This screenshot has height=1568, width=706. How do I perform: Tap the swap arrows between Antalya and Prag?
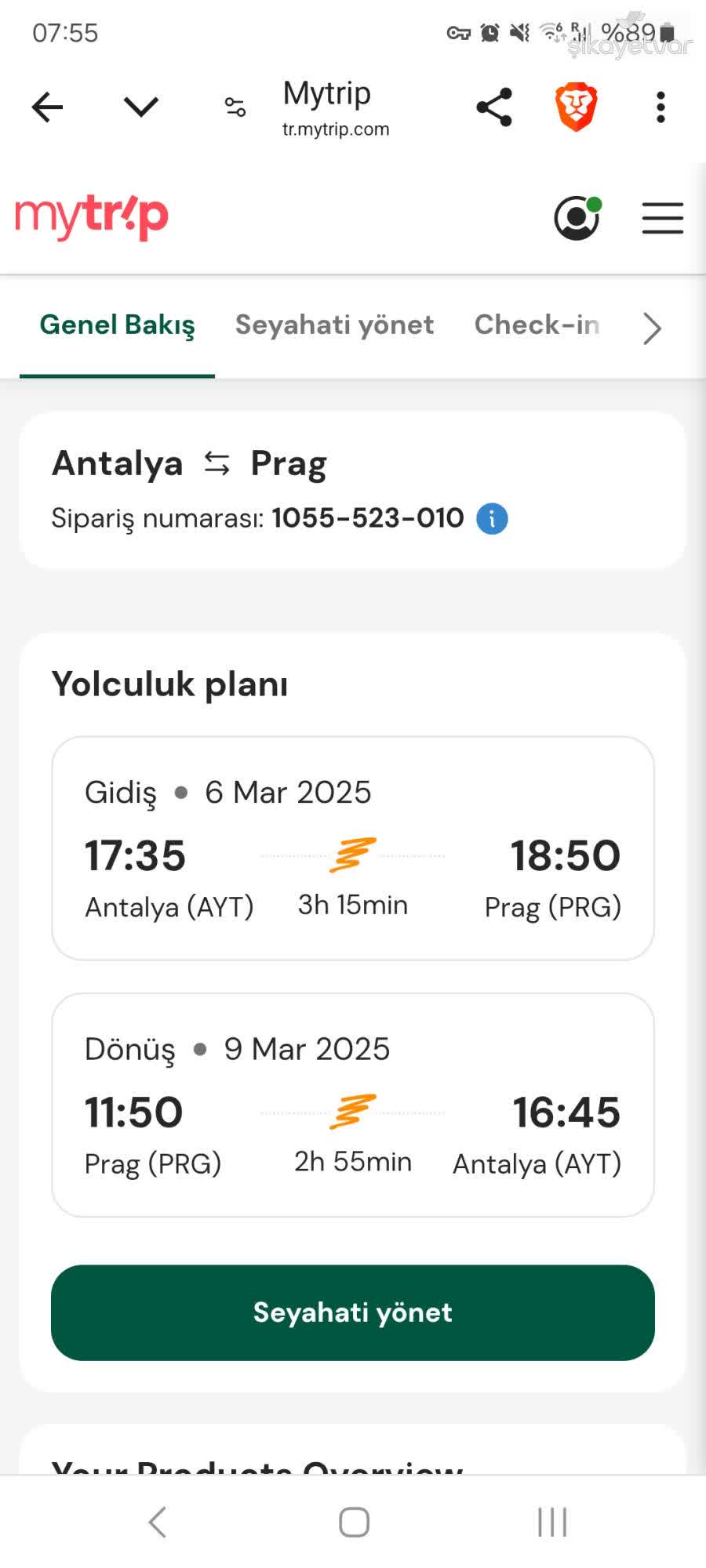215,463
